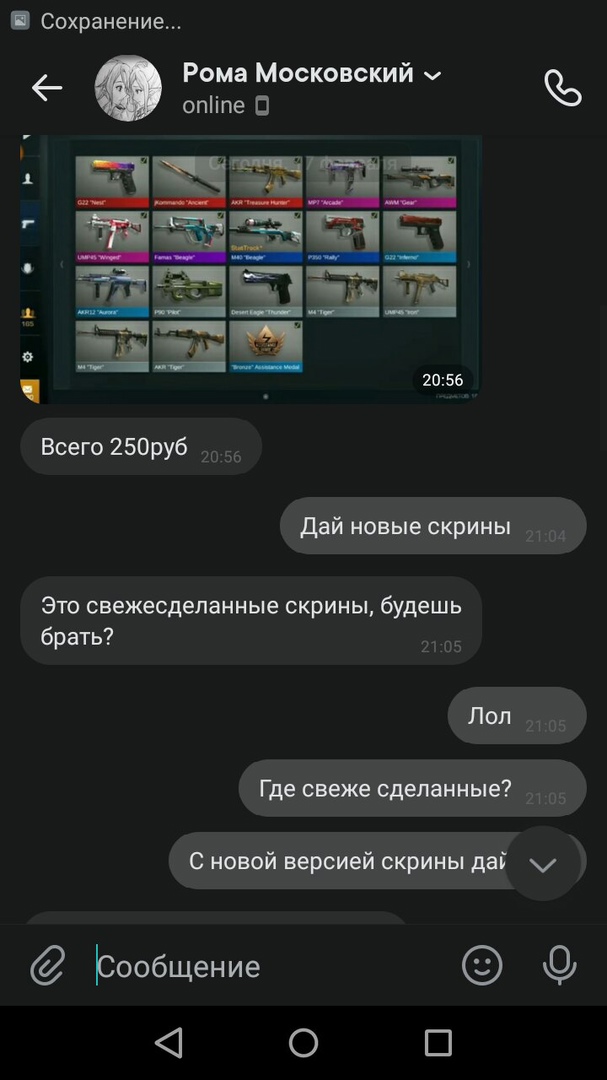Open the recent apps overview

pos(438,1043)
